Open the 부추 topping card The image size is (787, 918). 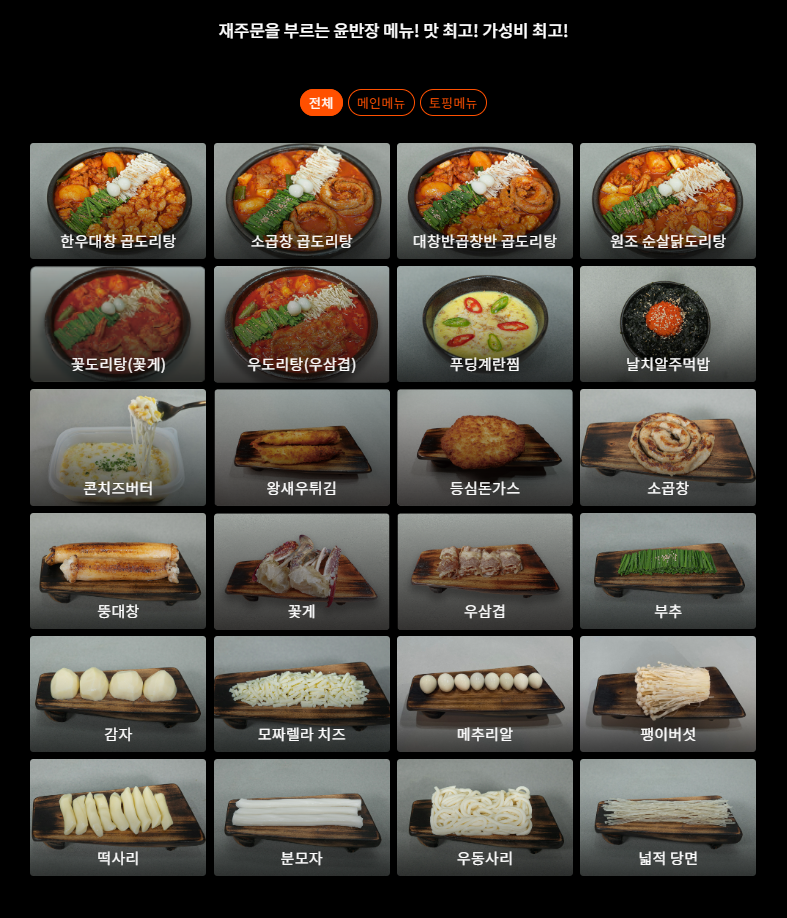tap(668, 570)
